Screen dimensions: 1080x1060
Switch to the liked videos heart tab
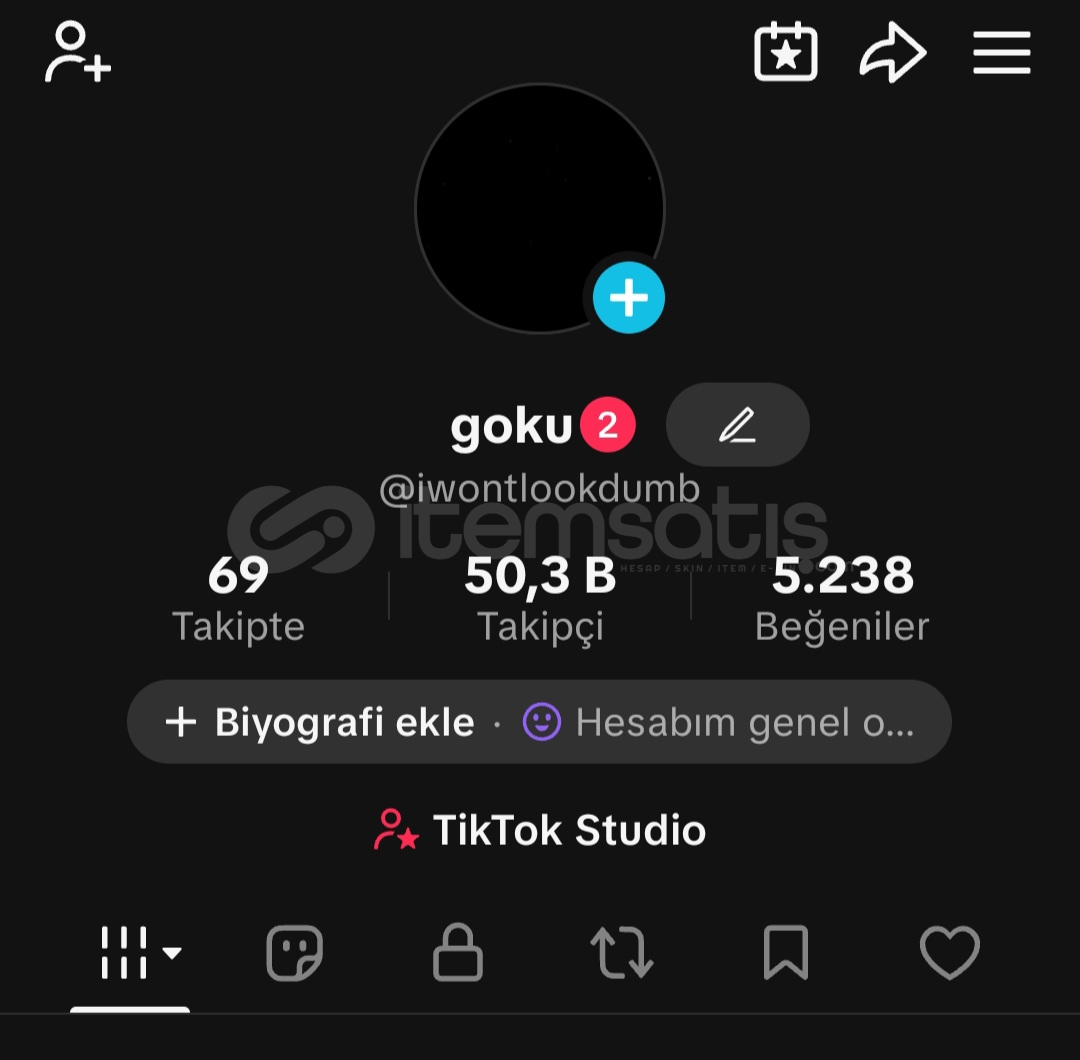tap(949, 952)
